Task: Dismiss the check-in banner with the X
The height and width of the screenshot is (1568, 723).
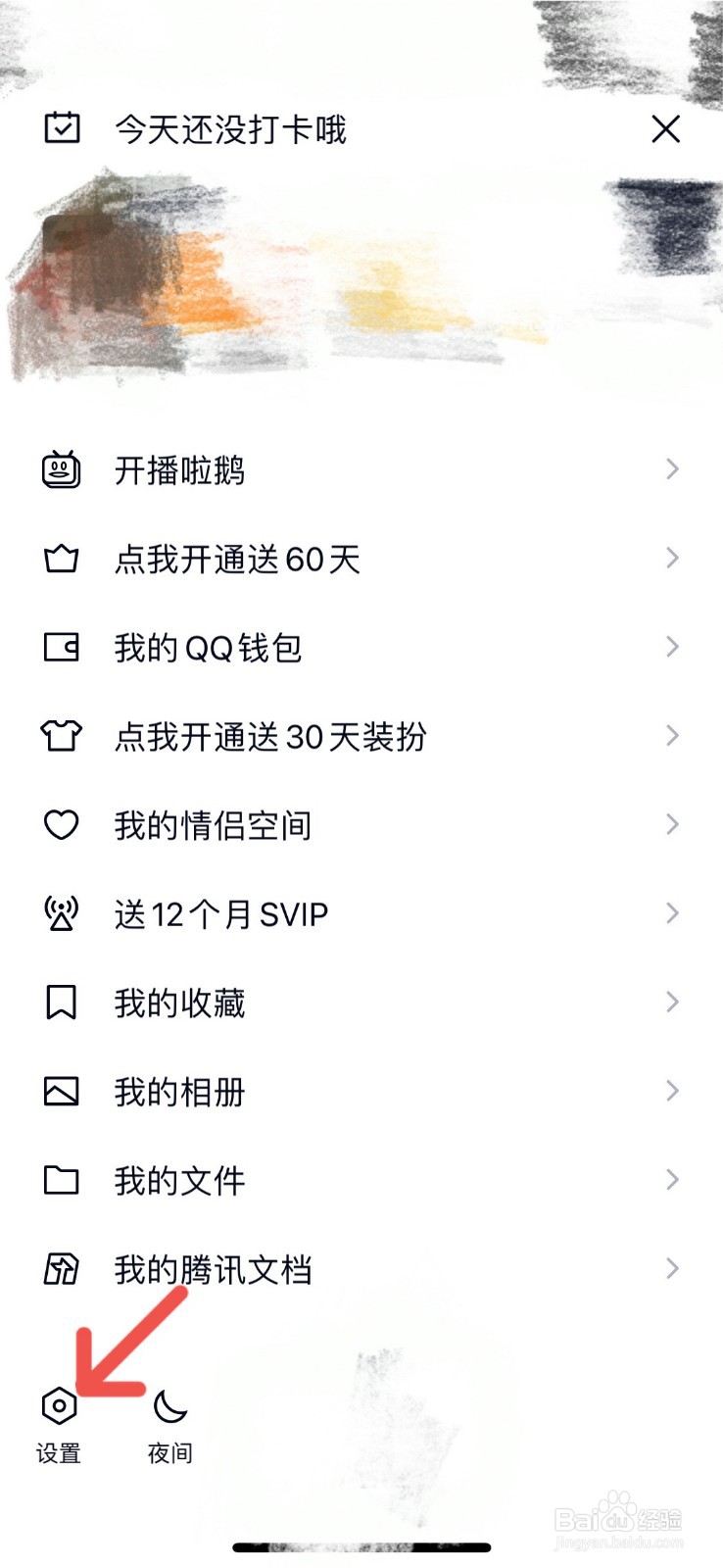Action: pyautogui.click(x=665, y=128)
